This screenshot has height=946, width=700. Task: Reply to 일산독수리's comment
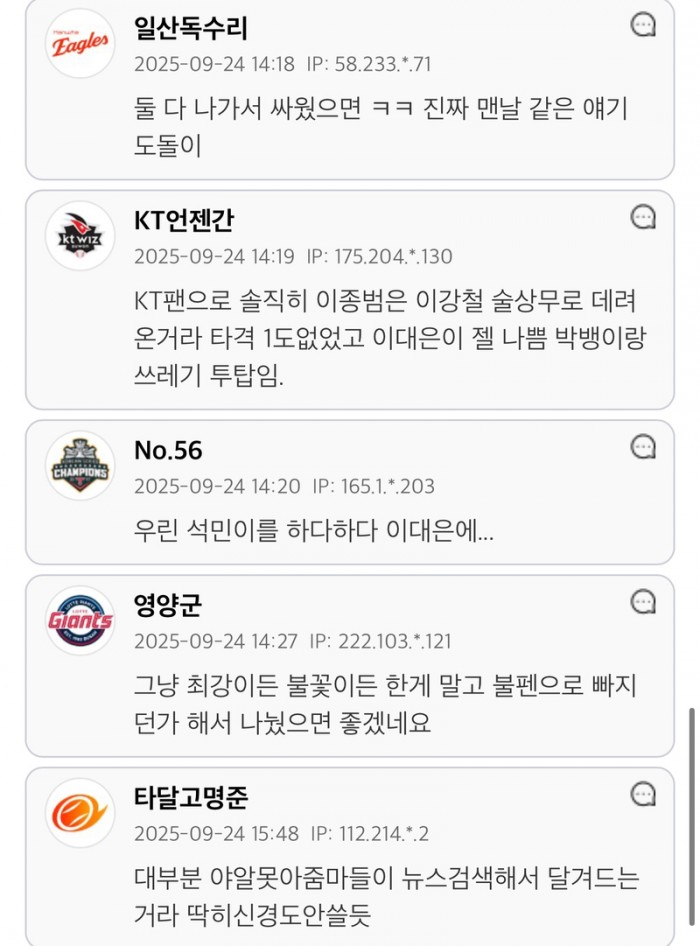pyautogui.click(x=644, y=24)
